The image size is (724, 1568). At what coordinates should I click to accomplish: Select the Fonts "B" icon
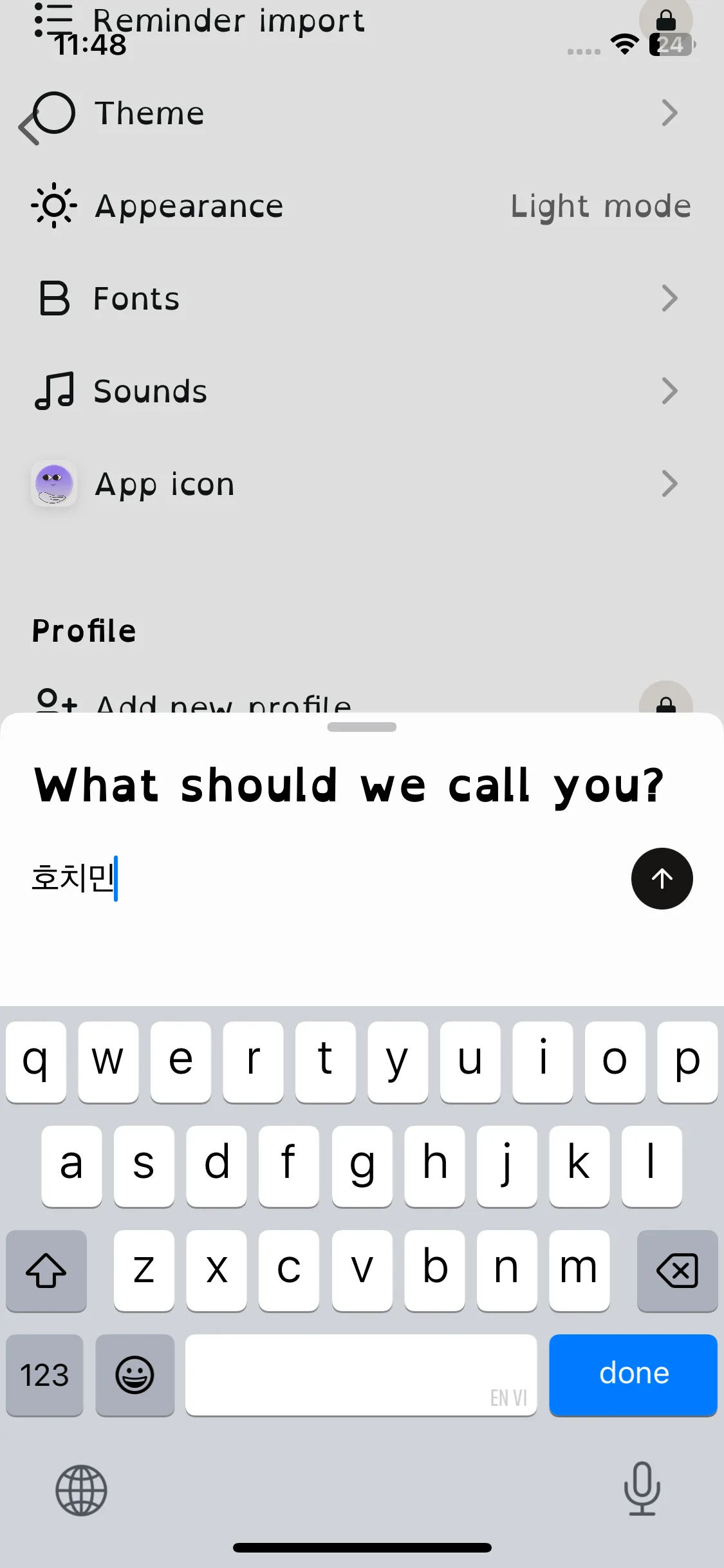[53, 298]
